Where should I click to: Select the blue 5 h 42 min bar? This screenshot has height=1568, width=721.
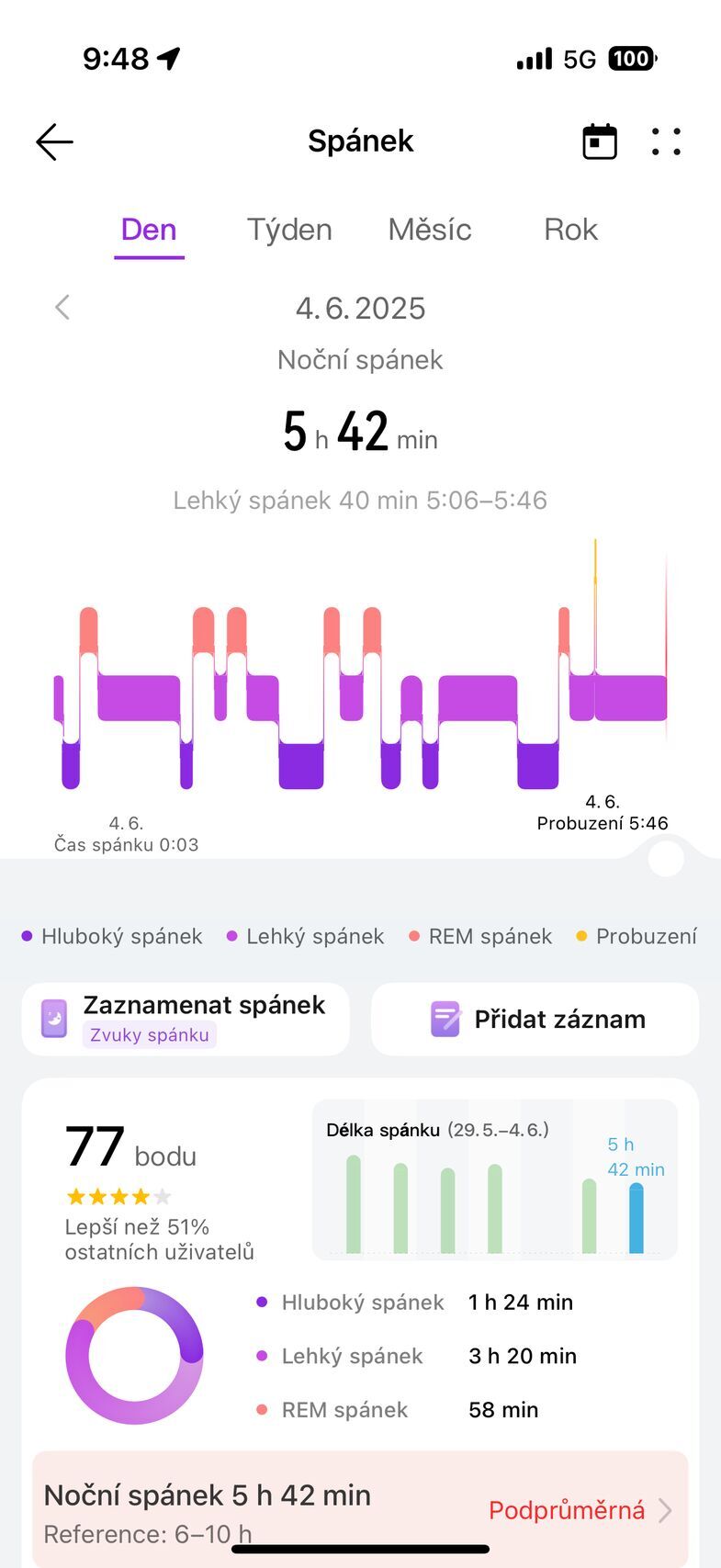coord(635,1214)
